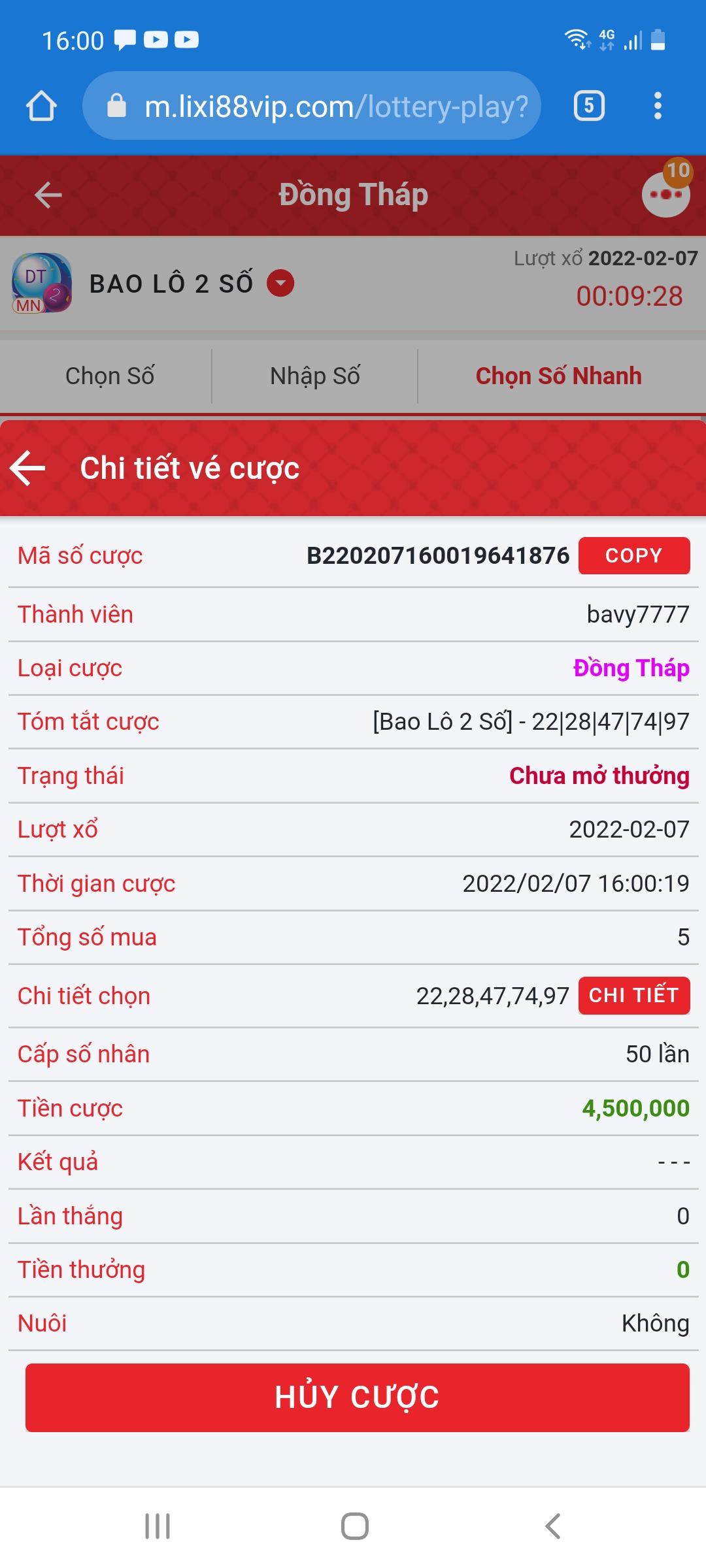Copy the bet code number
Image resolution: width=706 pixels, height=1568 pixels.
click(x=633, y=556)
